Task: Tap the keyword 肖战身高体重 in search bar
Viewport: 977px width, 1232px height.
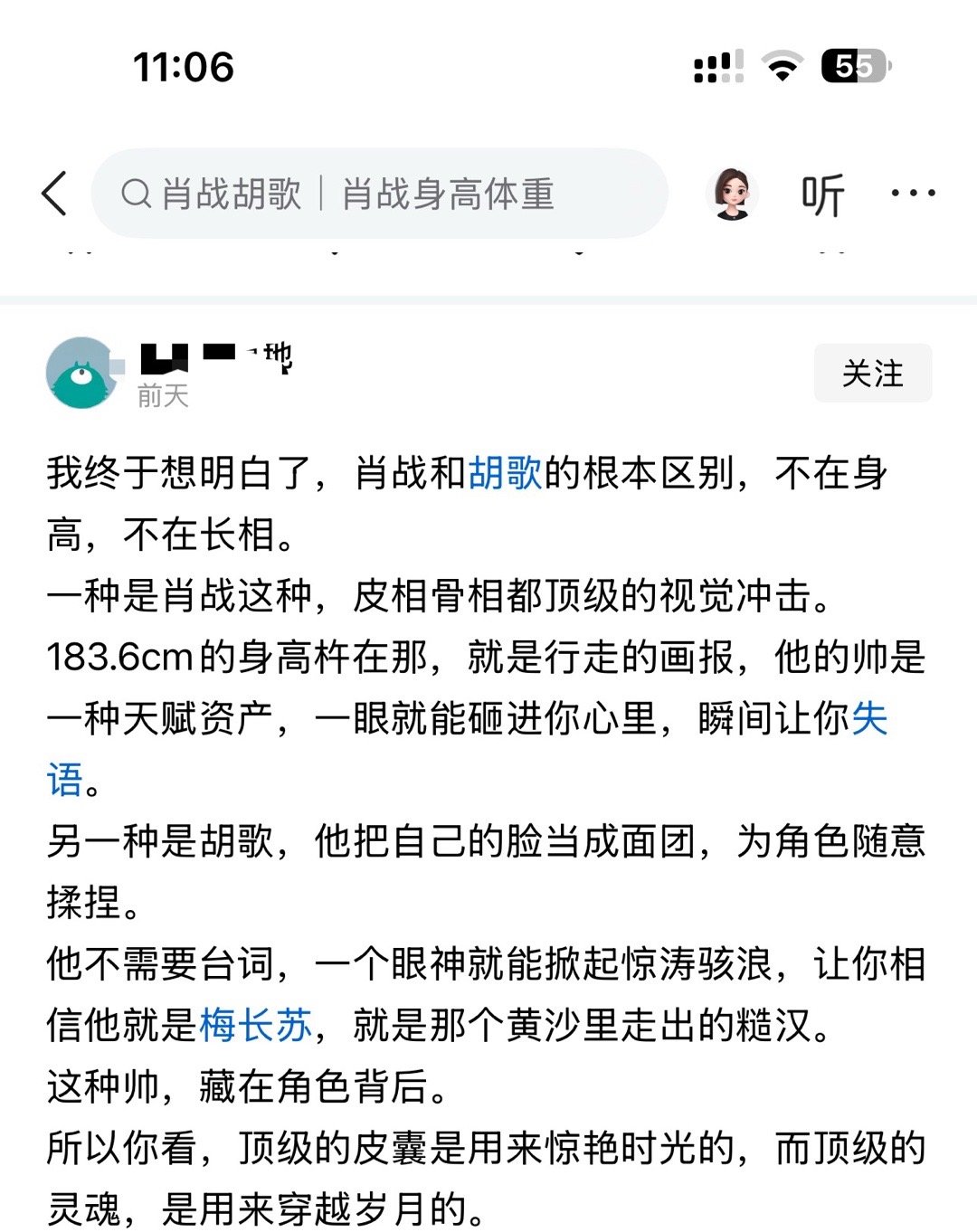Action: [x=452, y=193]
